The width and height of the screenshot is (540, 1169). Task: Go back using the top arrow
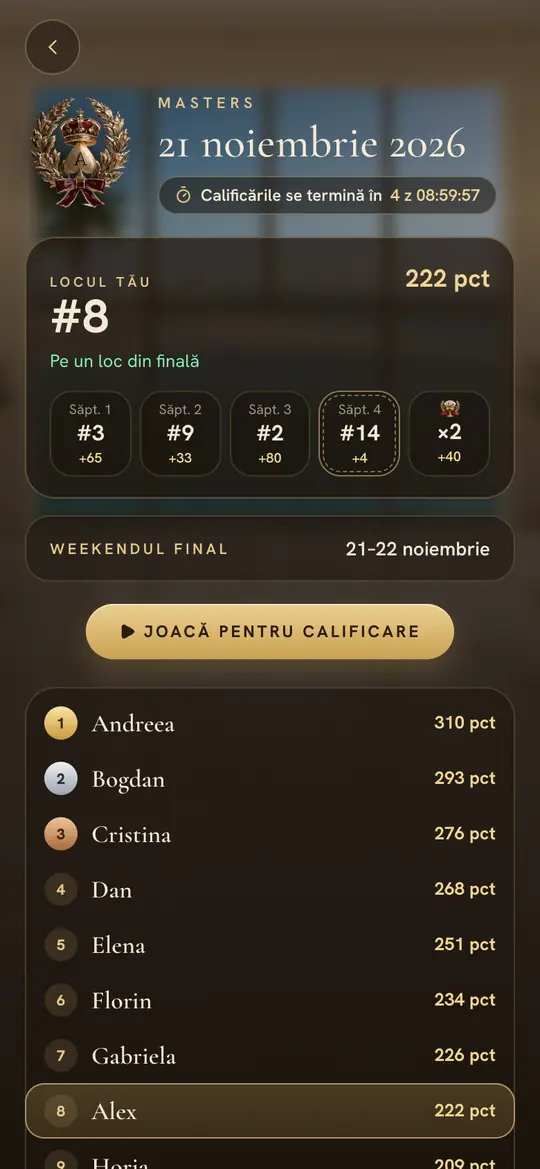52,47
